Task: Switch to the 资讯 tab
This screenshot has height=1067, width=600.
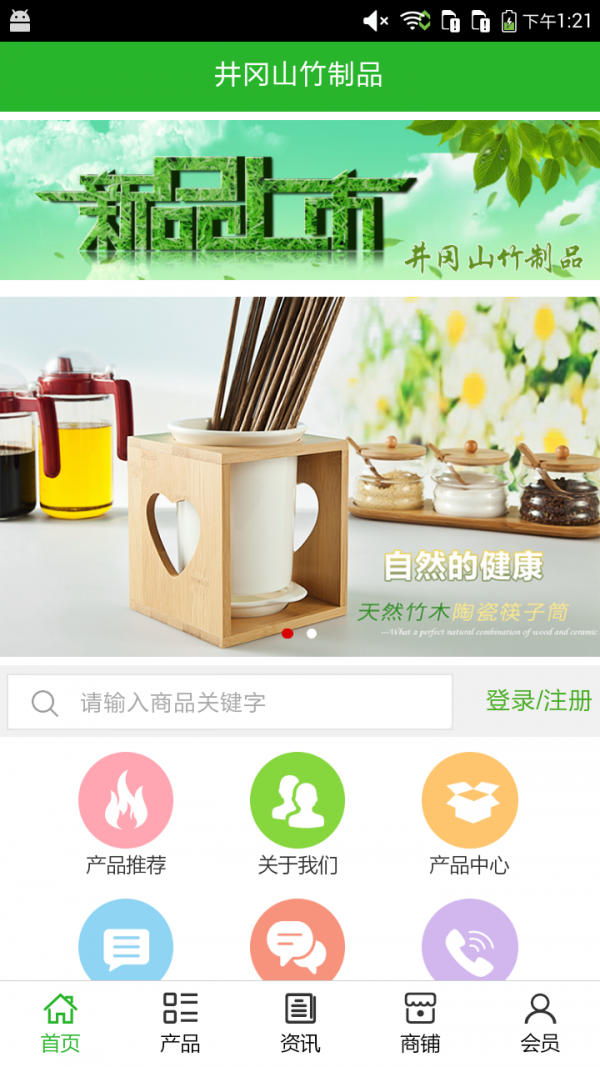Action: tap(300, 1023)
